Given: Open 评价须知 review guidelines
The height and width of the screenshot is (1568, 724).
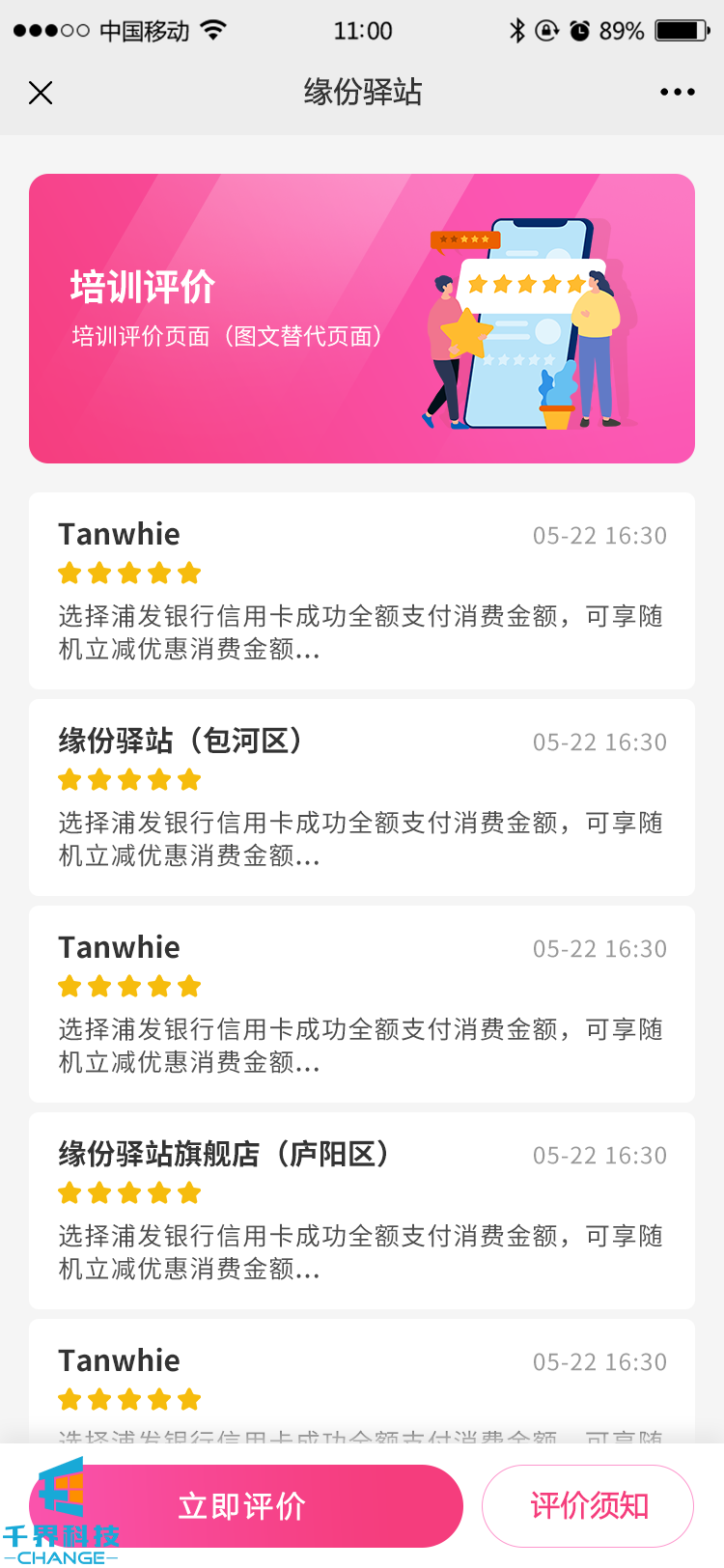Looking at the screenshot, I should click(588, 1505).
